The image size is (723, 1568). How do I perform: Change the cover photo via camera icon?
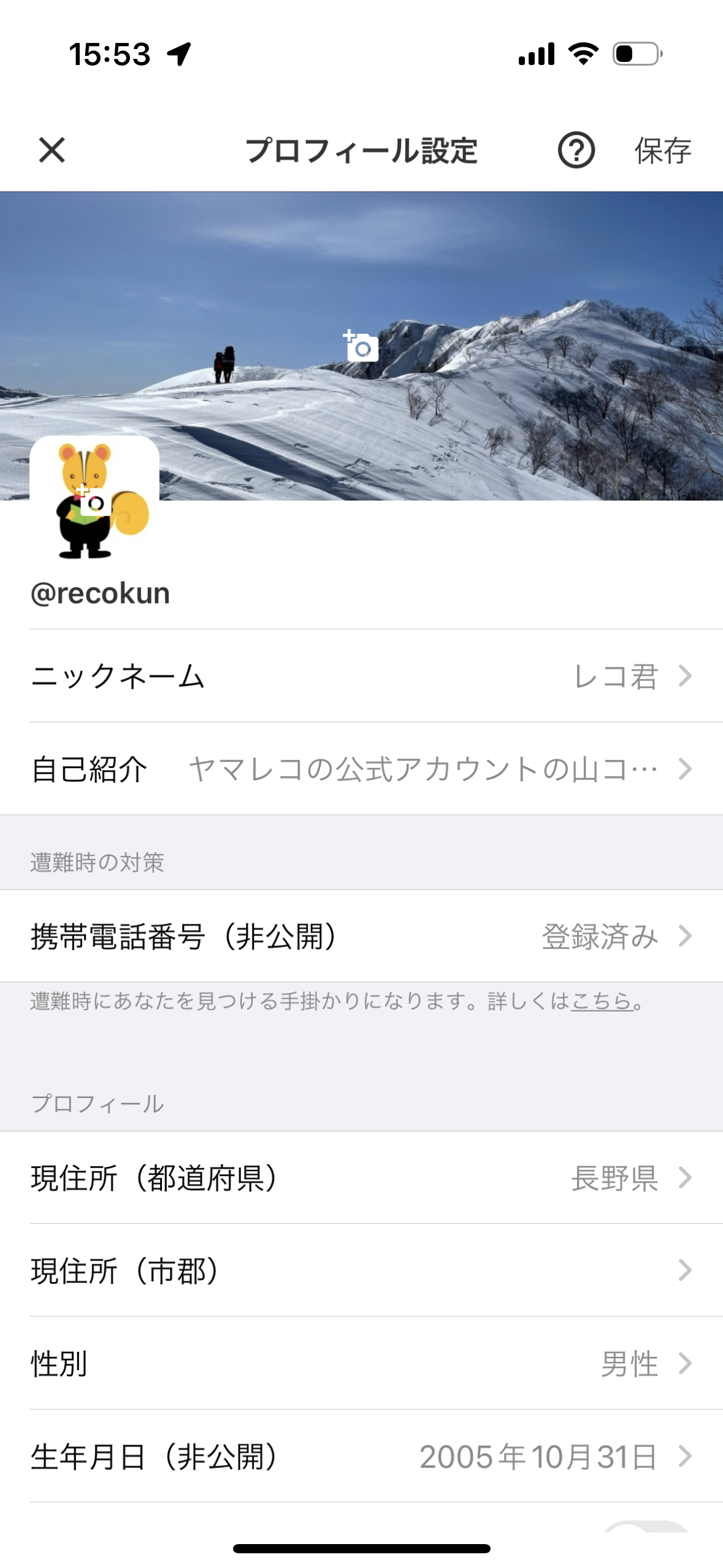click(x=361, y=345)
